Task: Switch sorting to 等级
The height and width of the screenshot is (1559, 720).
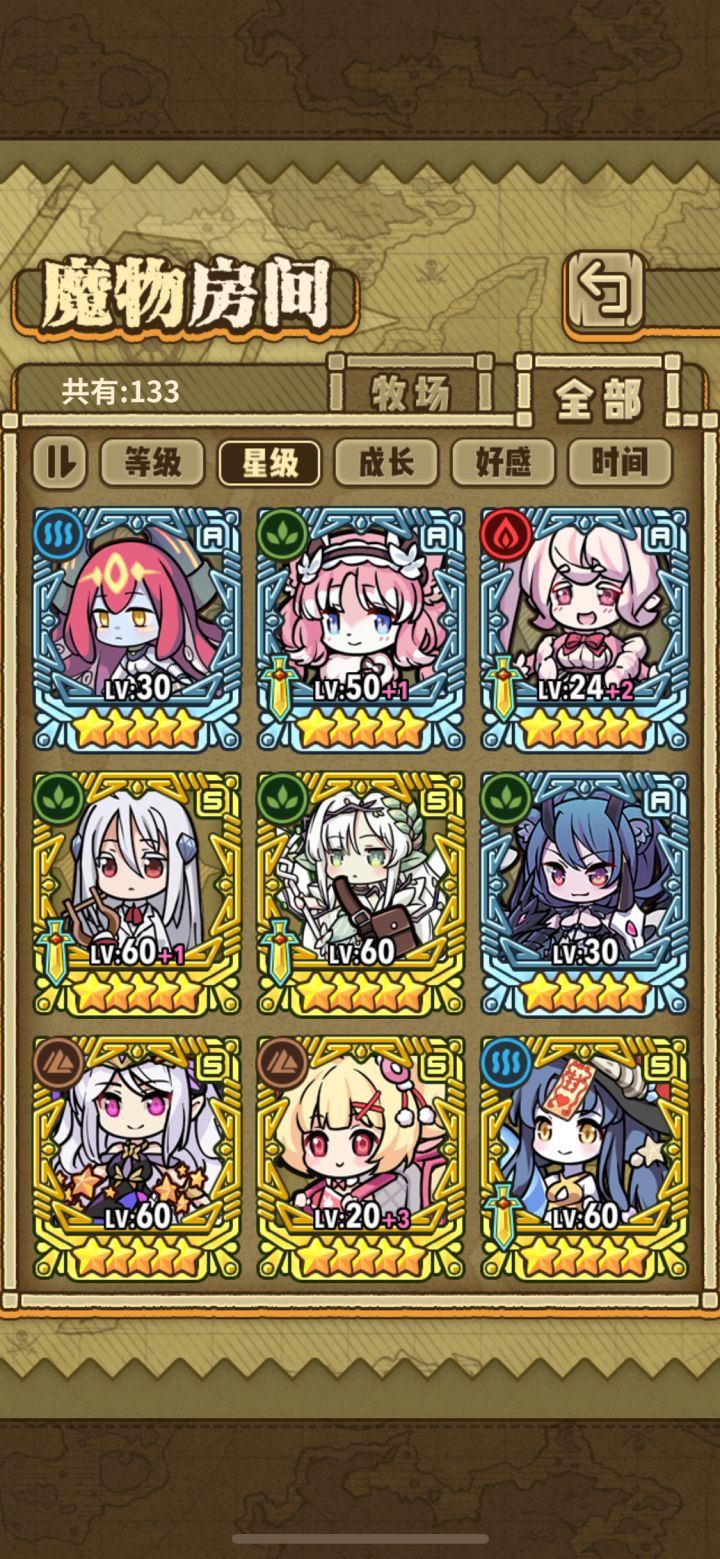Action: click(x=152, y=460)
